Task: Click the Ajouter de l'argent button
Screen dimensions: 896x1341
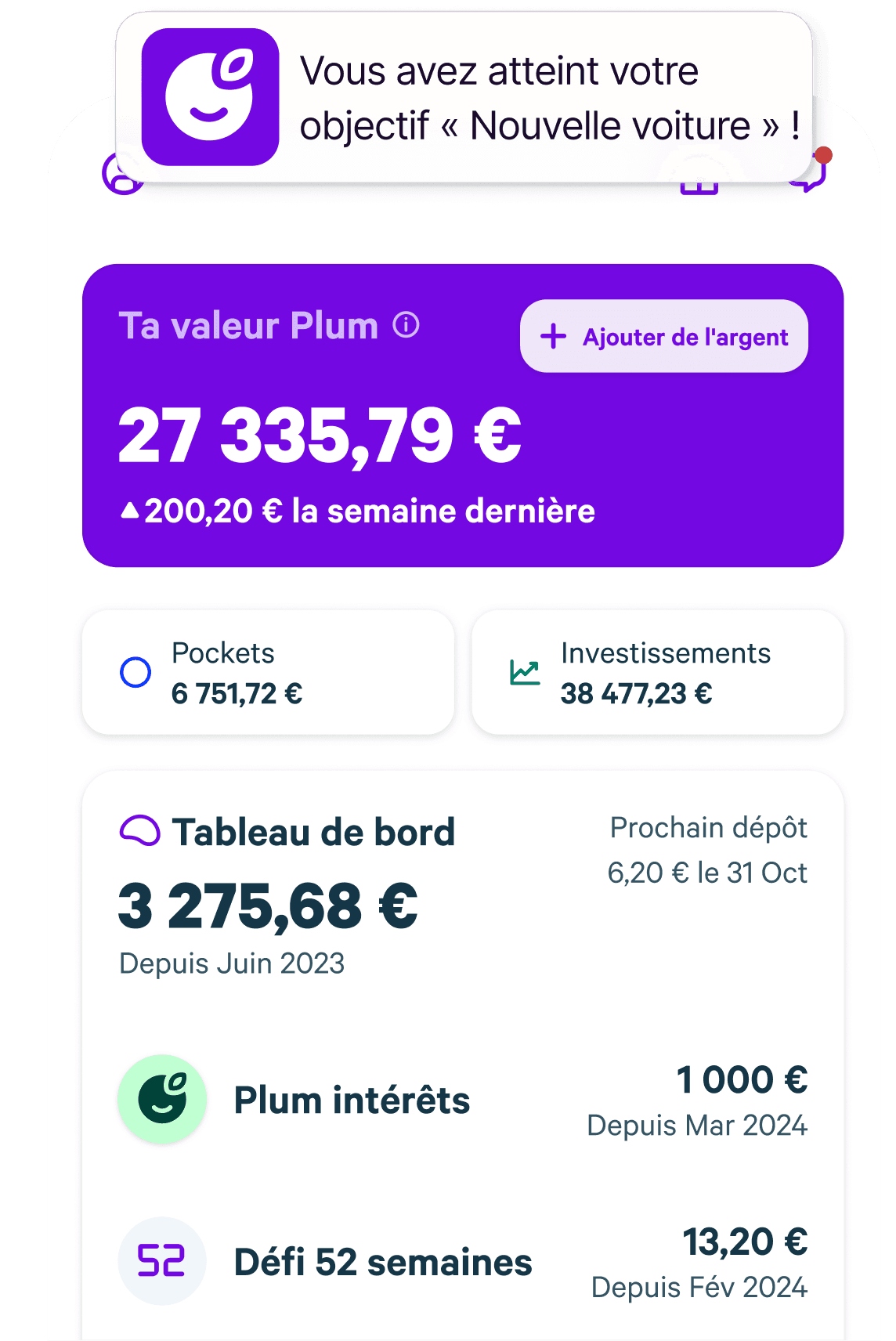Action: (663, 335)
